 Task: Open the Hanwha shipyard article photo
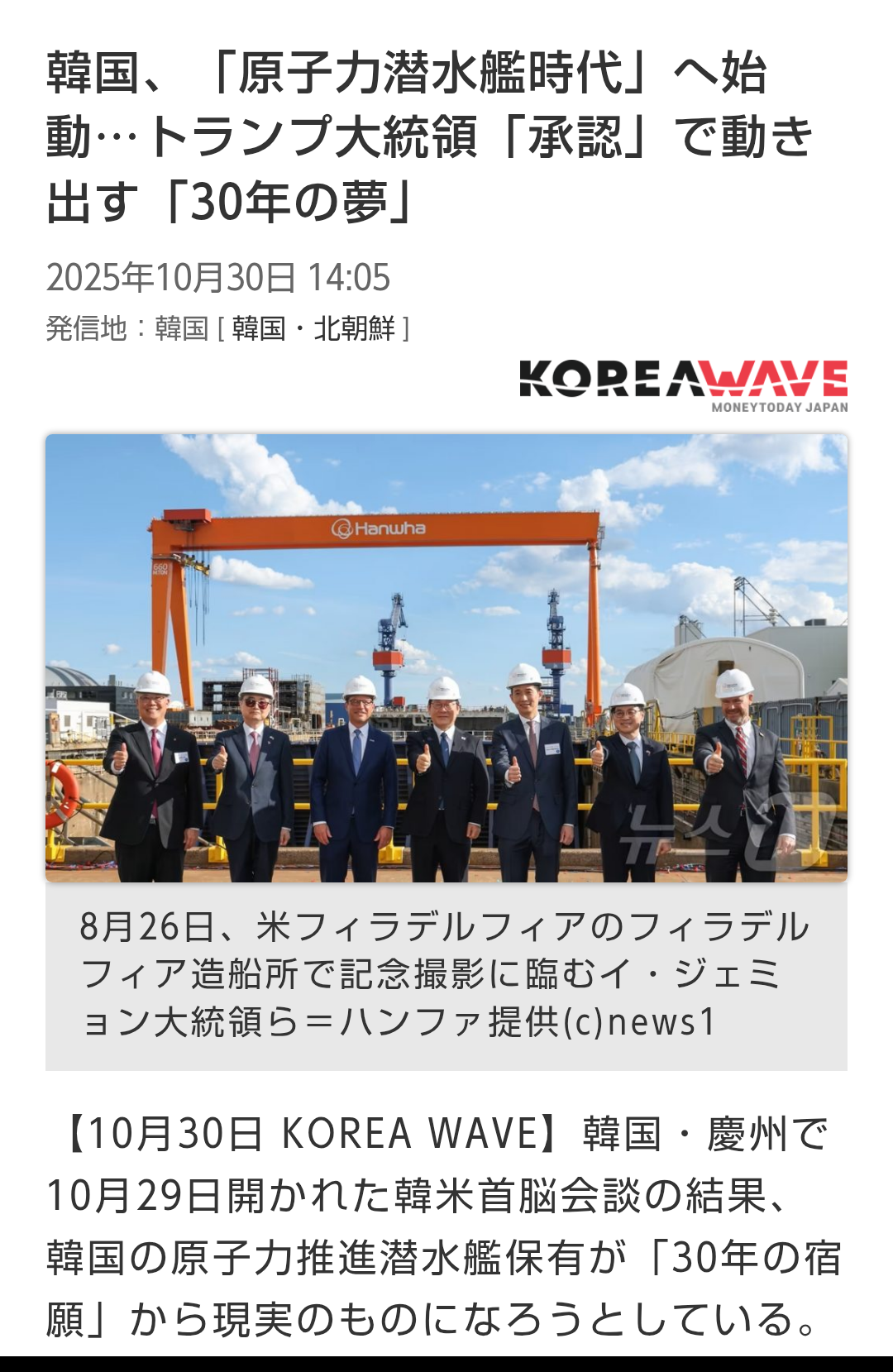[x=446, y=657]
